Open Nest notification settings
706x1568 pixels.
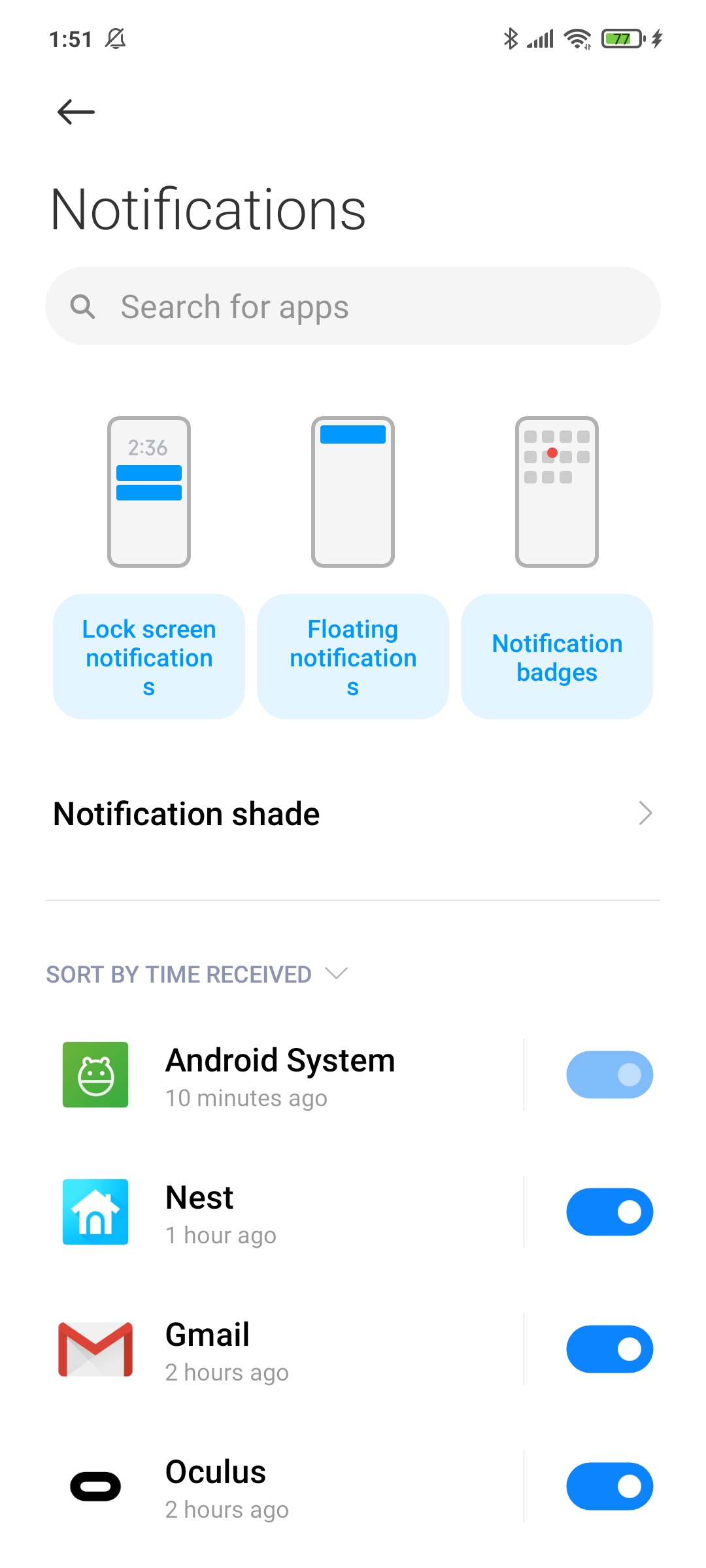pos(281,1213)
